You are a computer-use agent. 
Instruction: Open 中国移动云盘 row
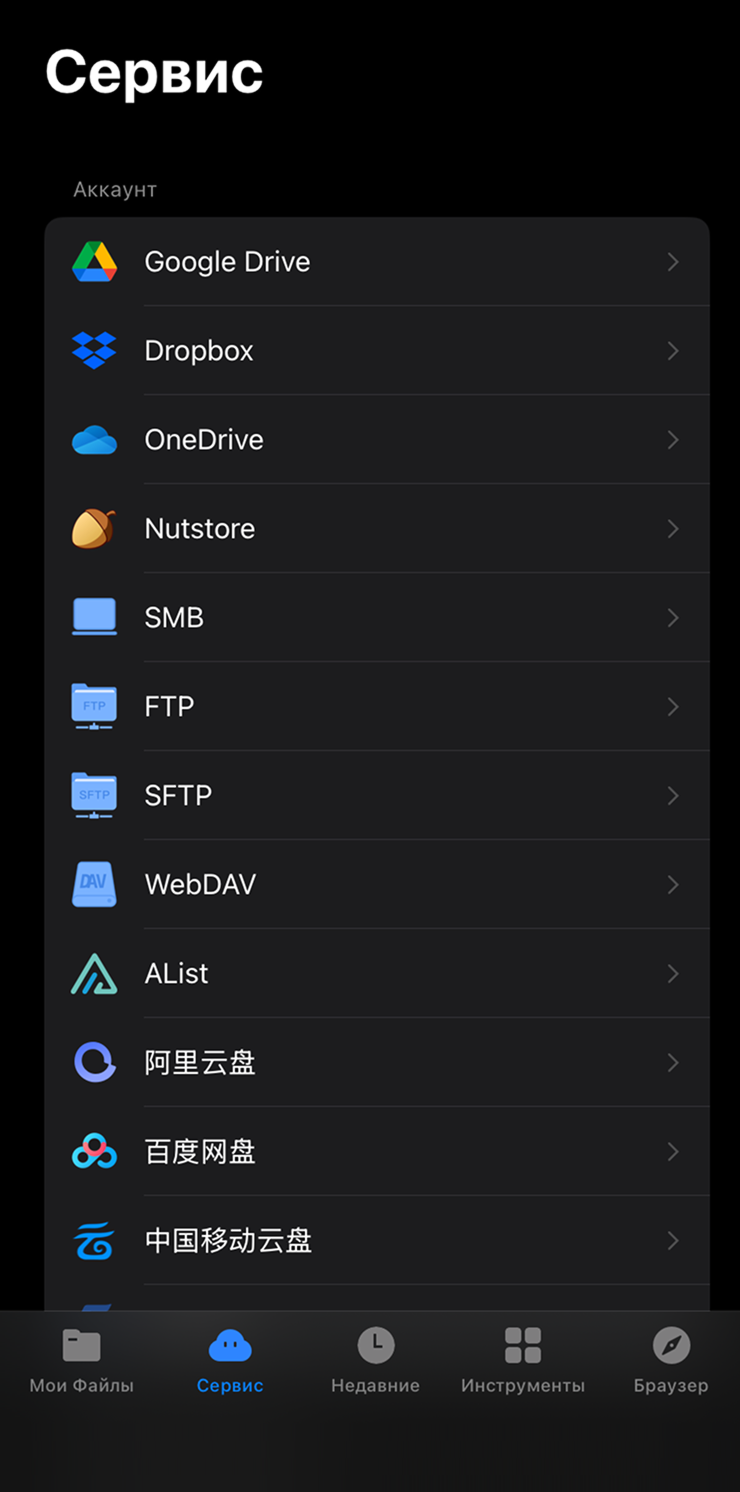377,1241
